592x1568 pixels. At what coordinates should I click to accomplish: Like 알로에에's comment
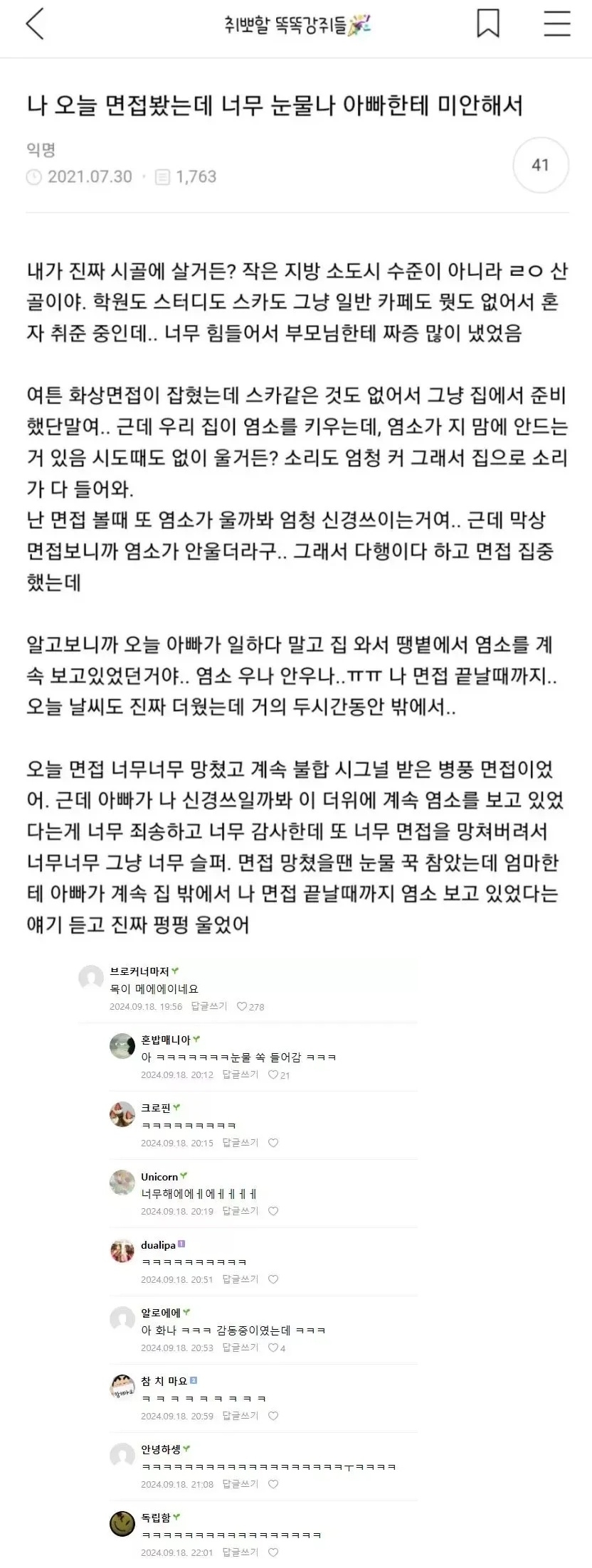273,1348
